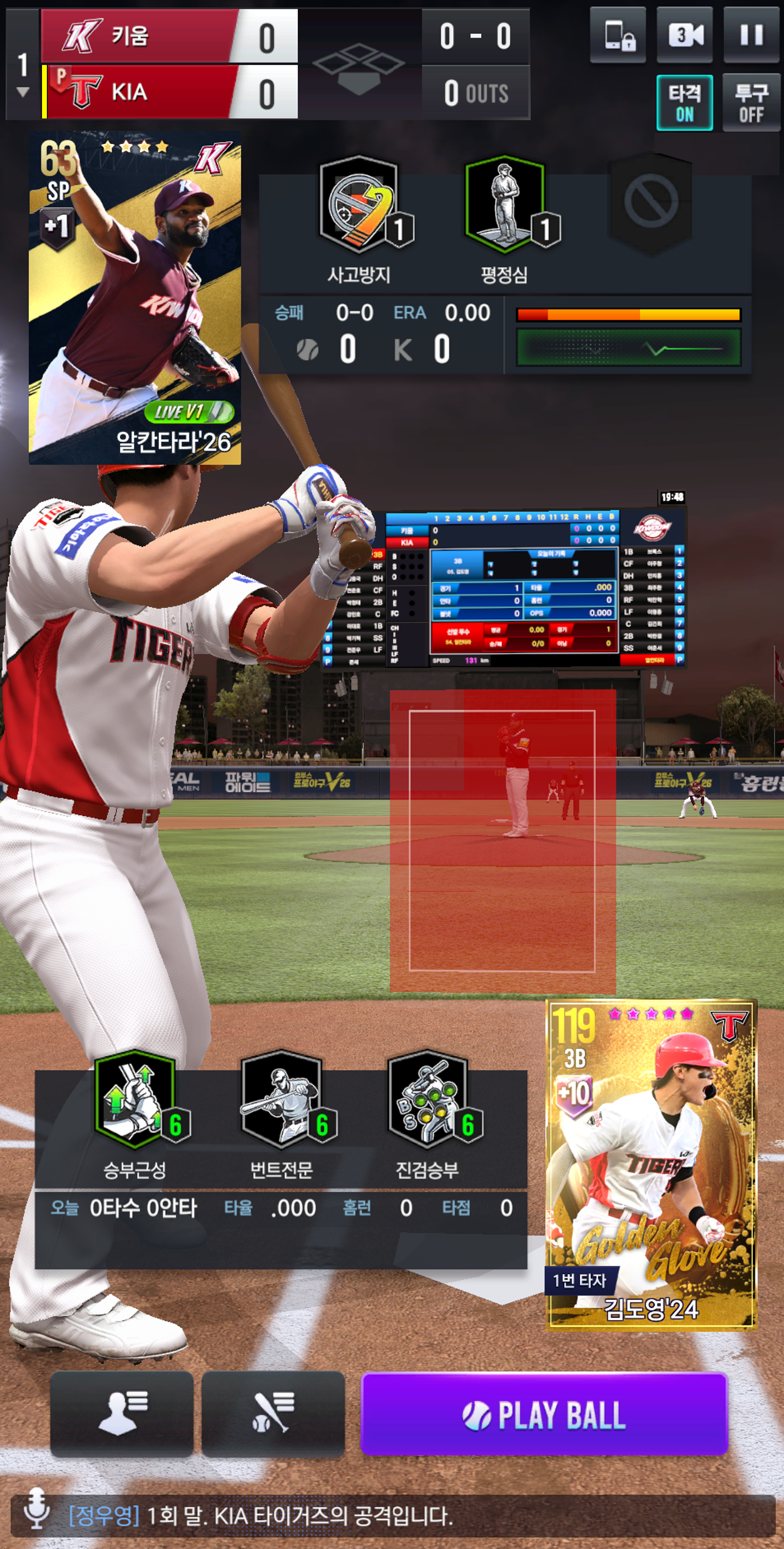Tap the PLAY BALL button
Screen dimensions: 784x1549
point(544,1415)
